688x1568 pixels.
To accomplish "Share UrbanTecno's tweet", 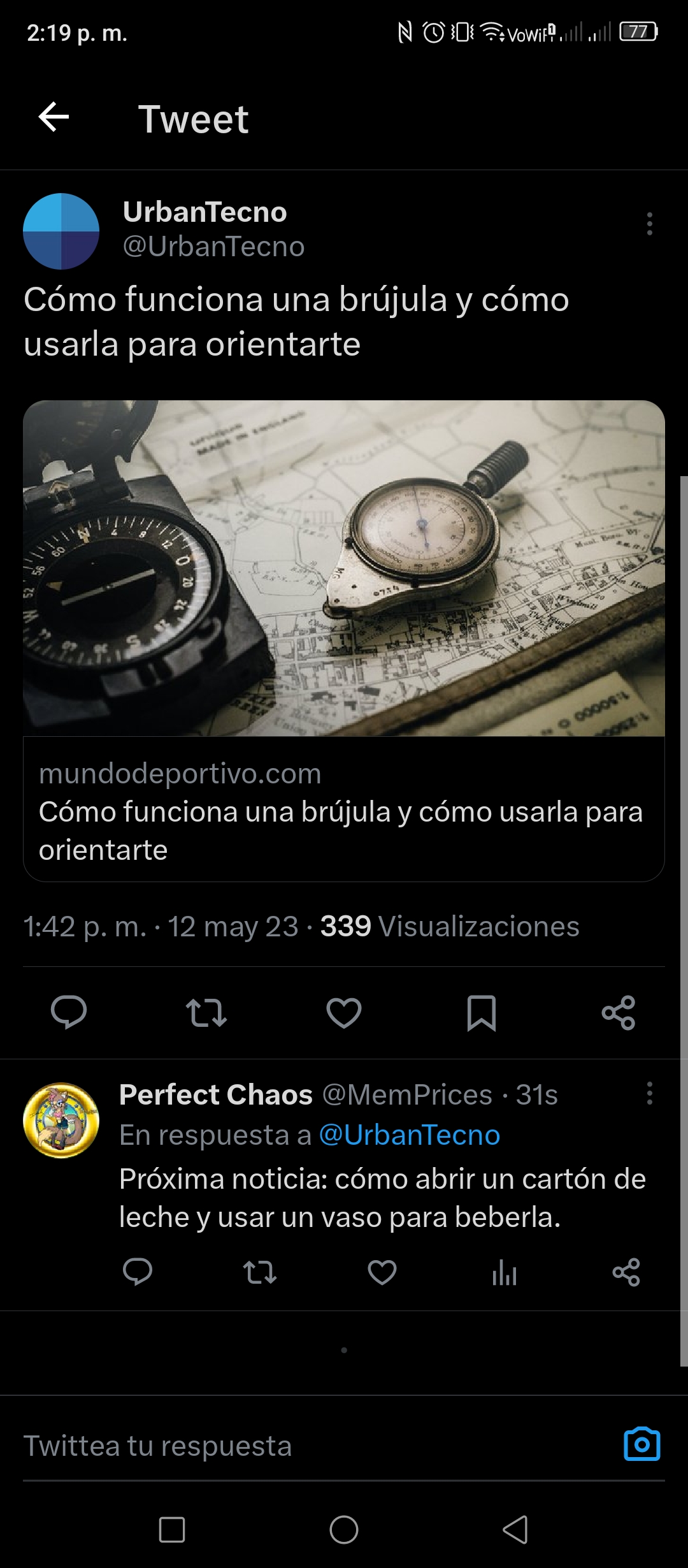I will click(x=619, y=1012).
